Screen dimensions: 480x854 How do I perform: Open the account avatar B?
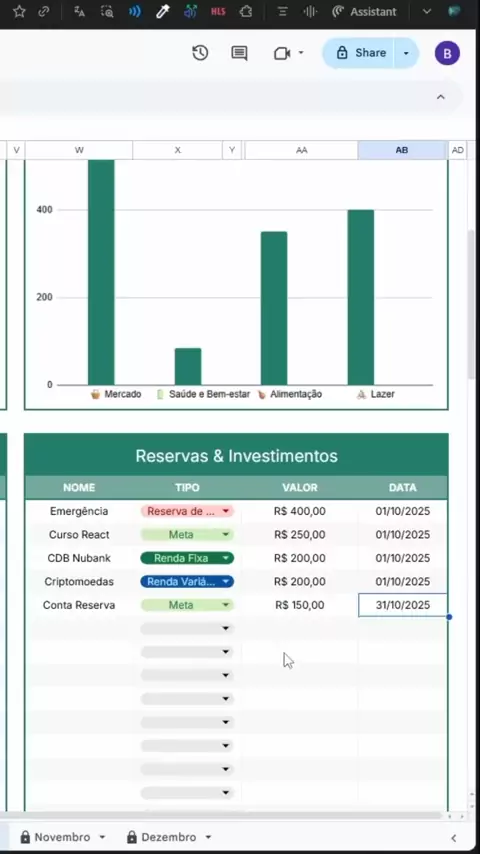447,53
